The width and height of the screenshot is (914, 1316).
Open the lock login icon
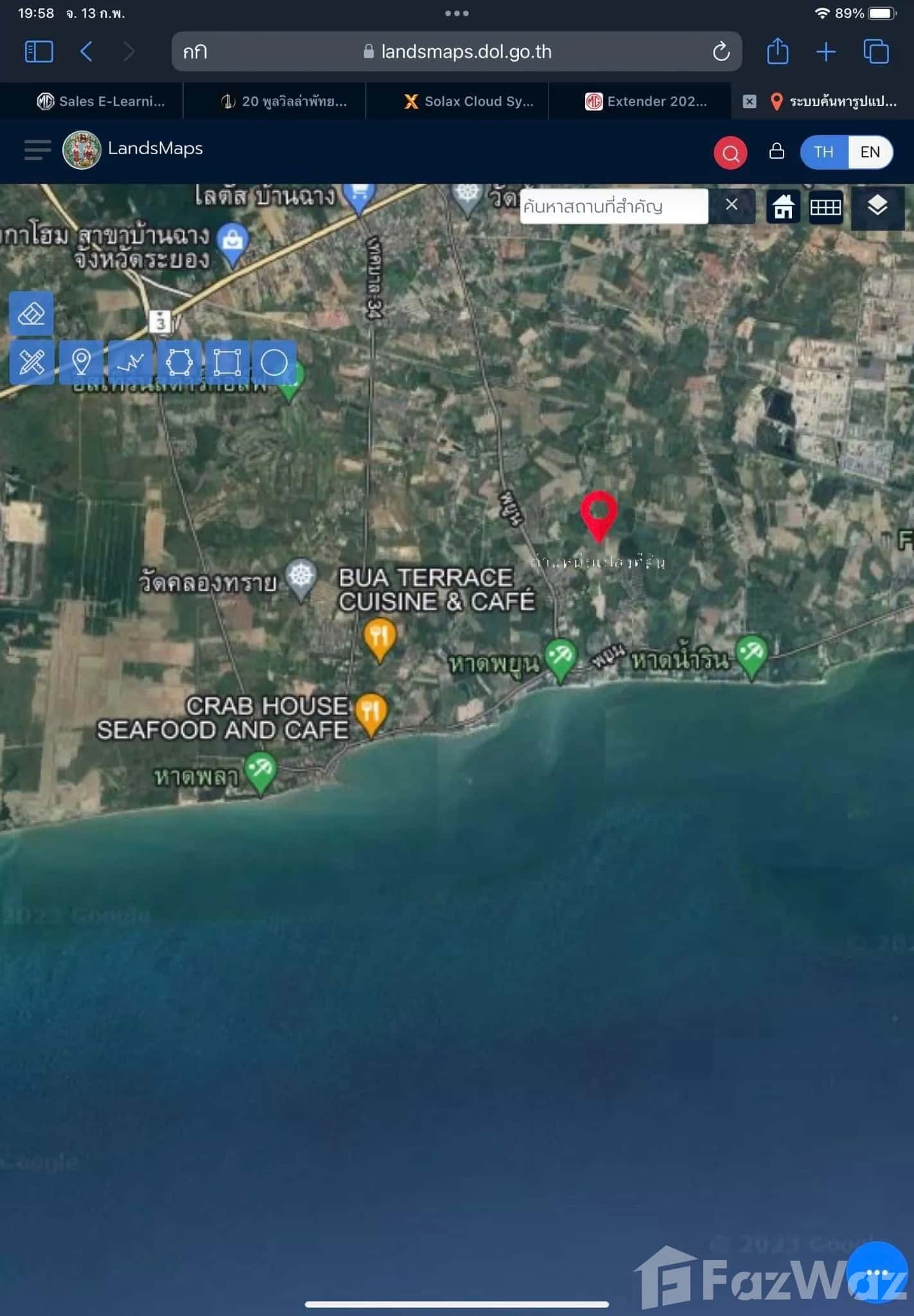[777, 152]
